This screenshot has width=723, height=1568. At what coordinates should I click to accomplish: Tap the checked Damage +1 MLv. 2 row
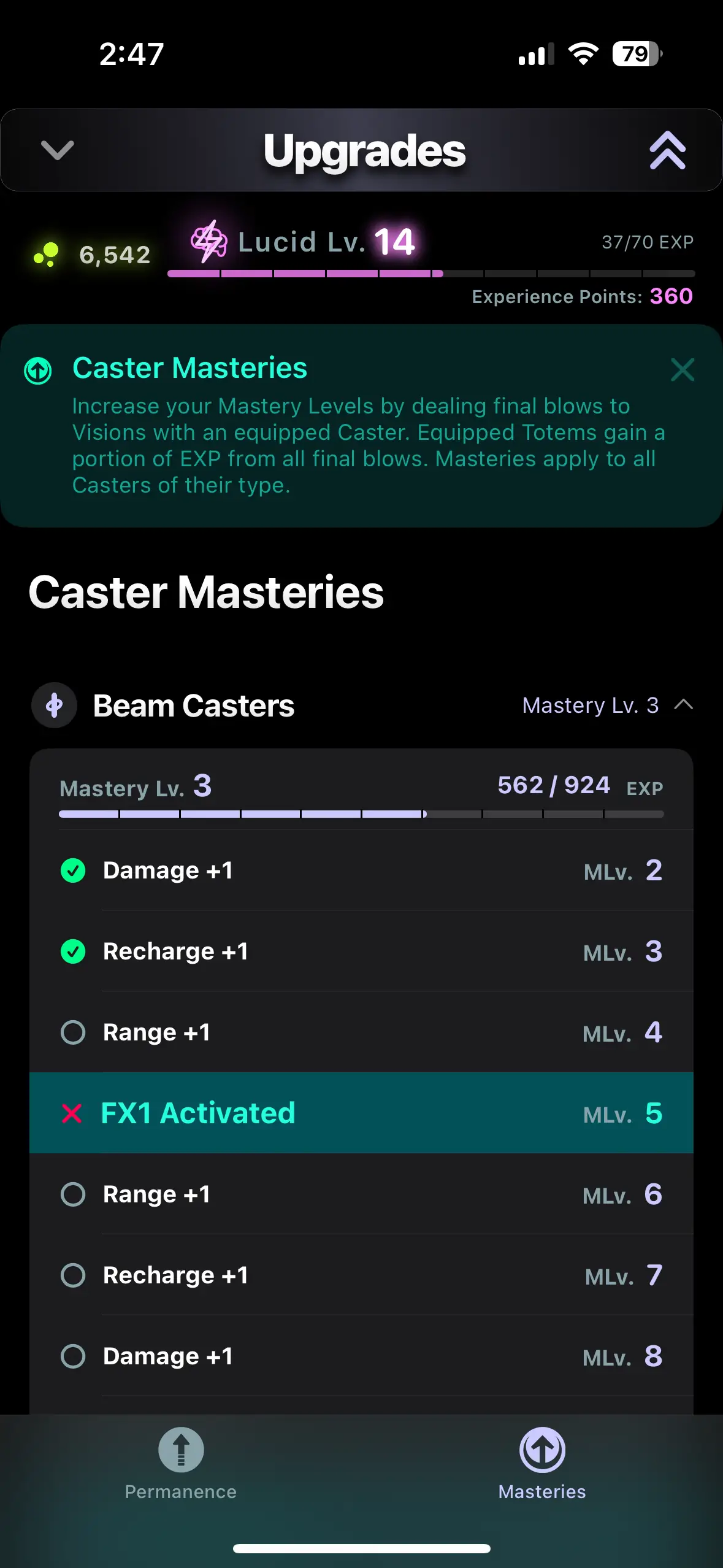pos(361,870)
